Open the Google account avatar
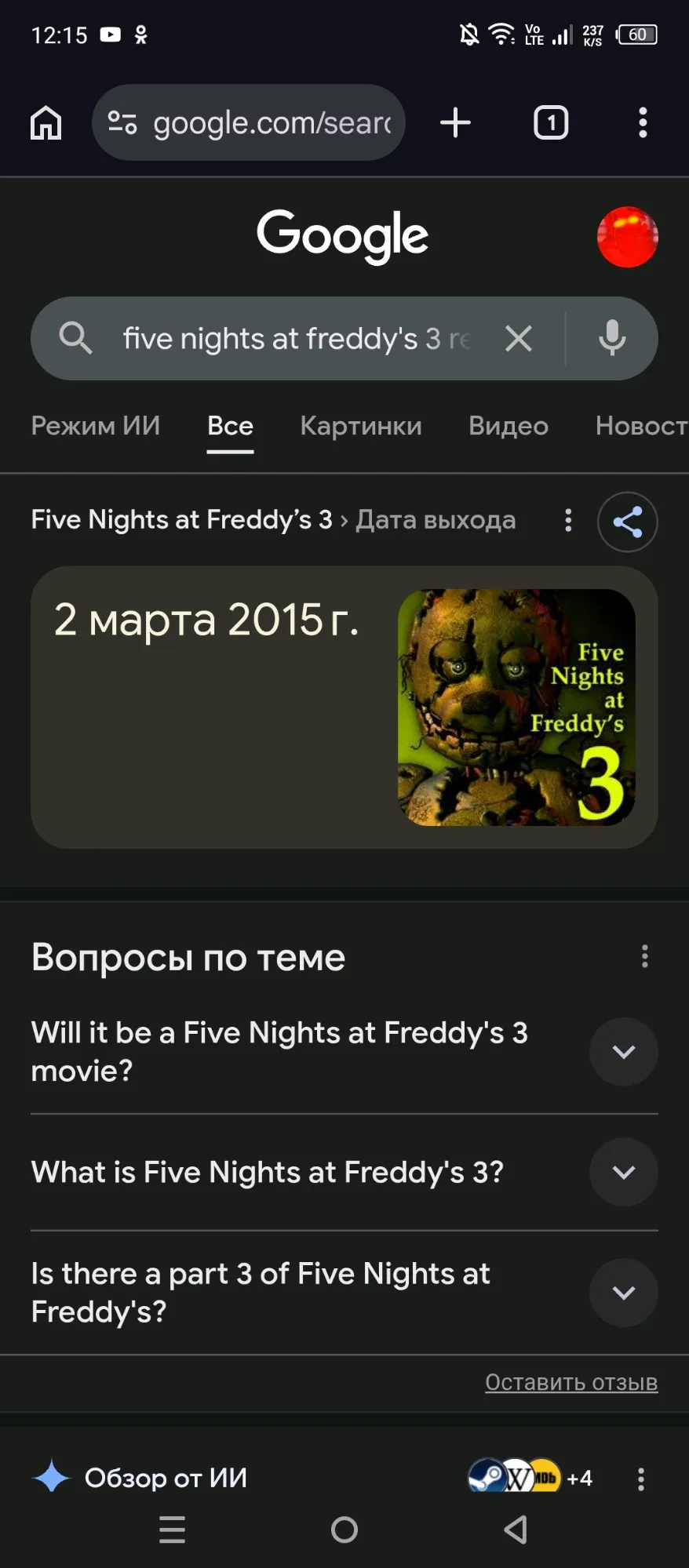The height and width of the screenshot is (1568, 689). coord(627,237)
